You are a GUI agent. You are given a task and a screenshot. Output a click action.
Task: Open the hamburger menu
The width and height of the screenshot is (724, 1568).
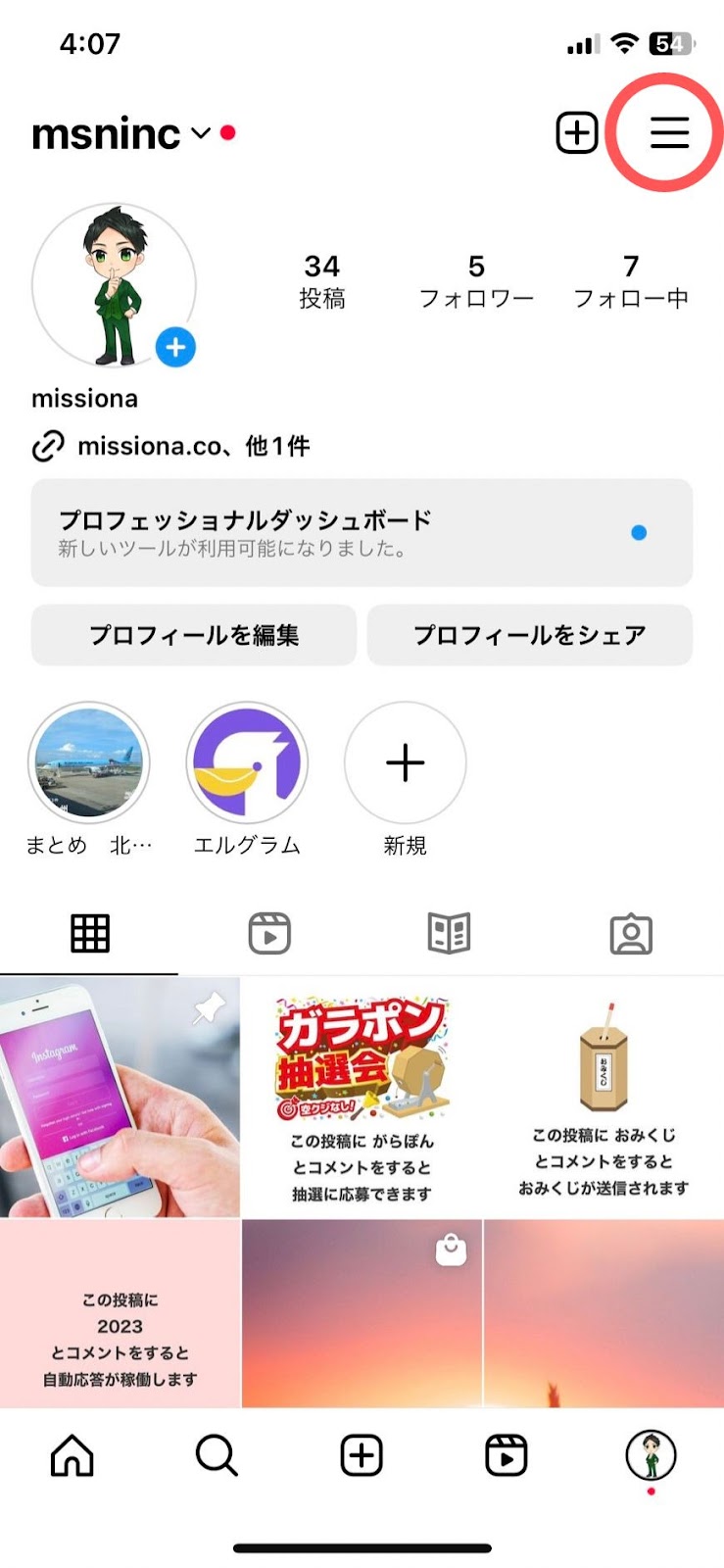pyautogui.click(x=669, y=132)
